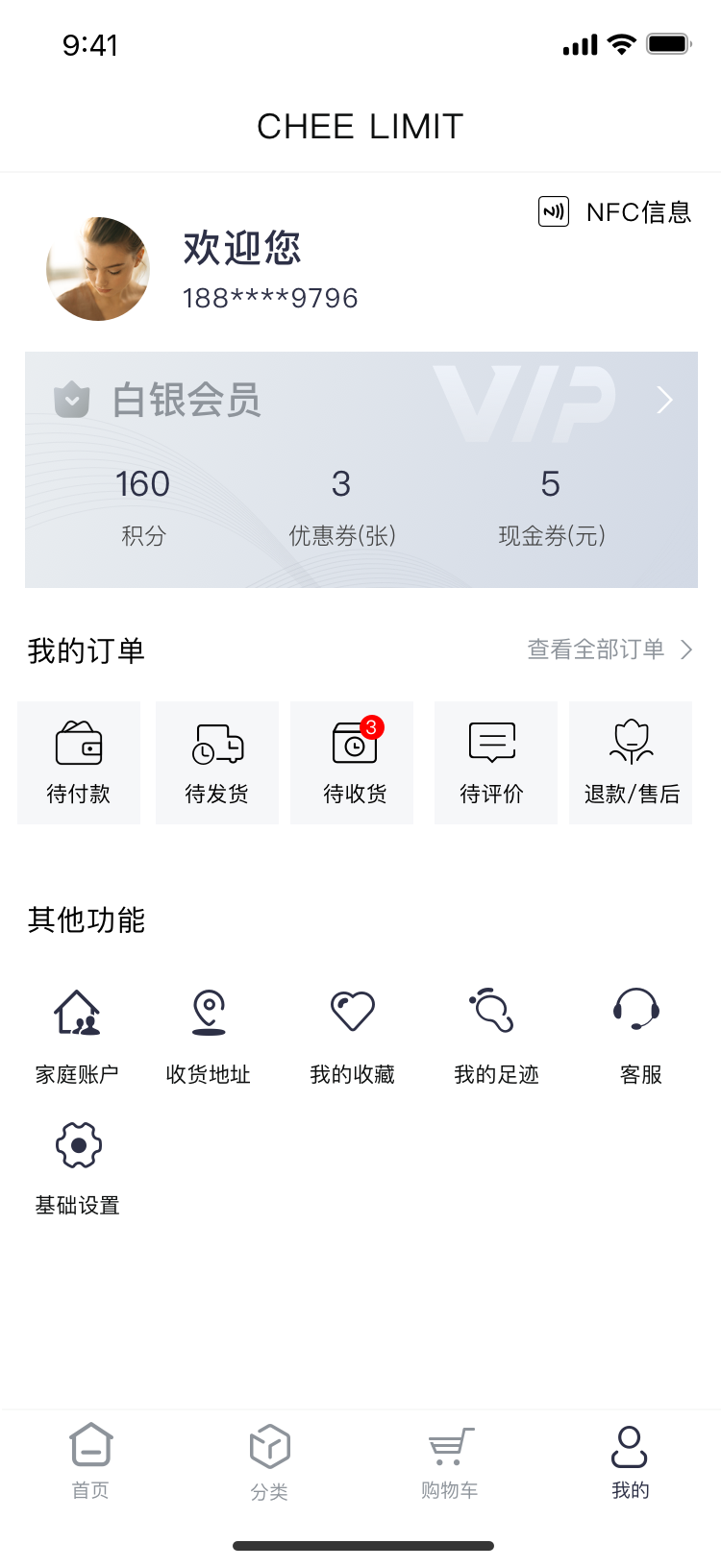Tap the 收货地址 address pin icon
This screenshot has width=721, height=1568.
(208, 1012)
